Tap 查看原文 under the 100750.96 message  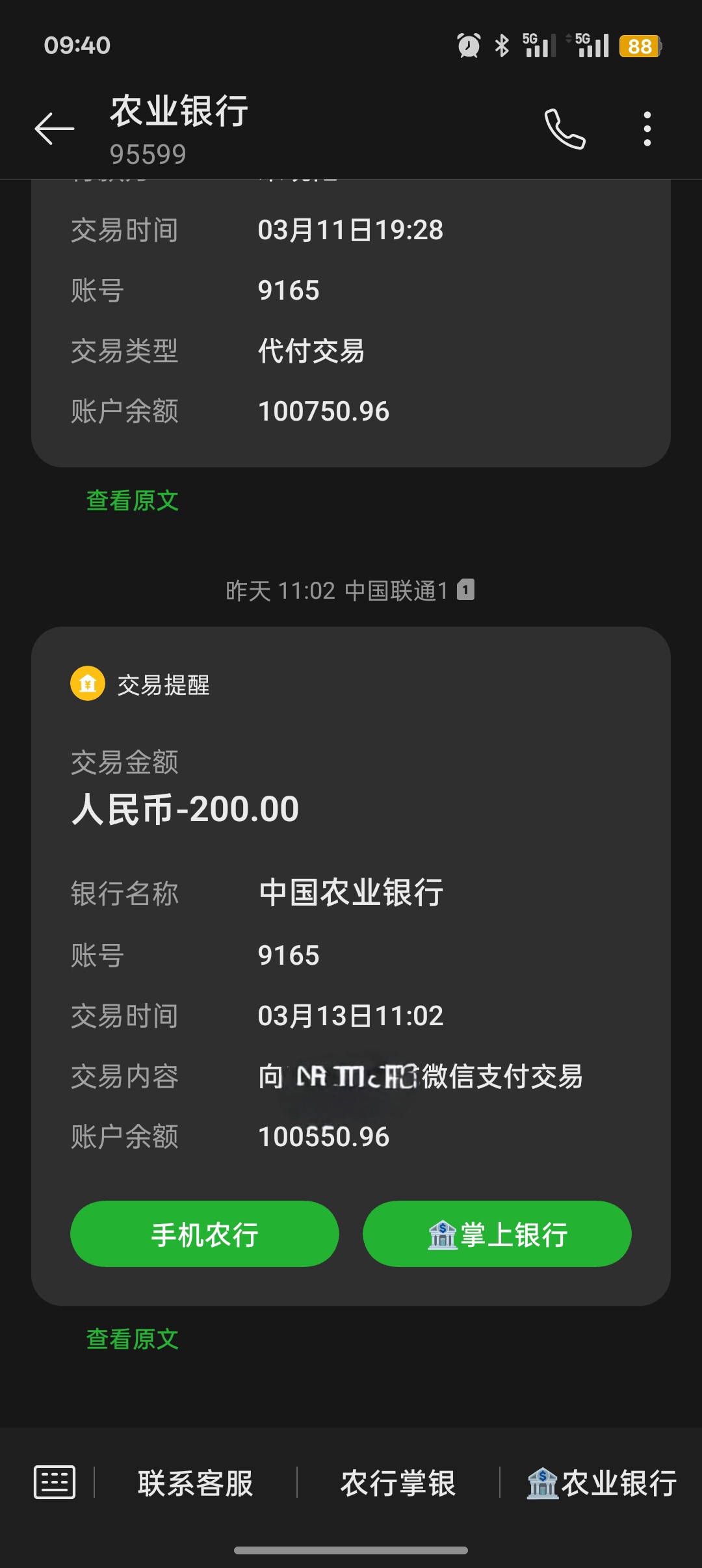pyautogui.click(x=133, y=501)
